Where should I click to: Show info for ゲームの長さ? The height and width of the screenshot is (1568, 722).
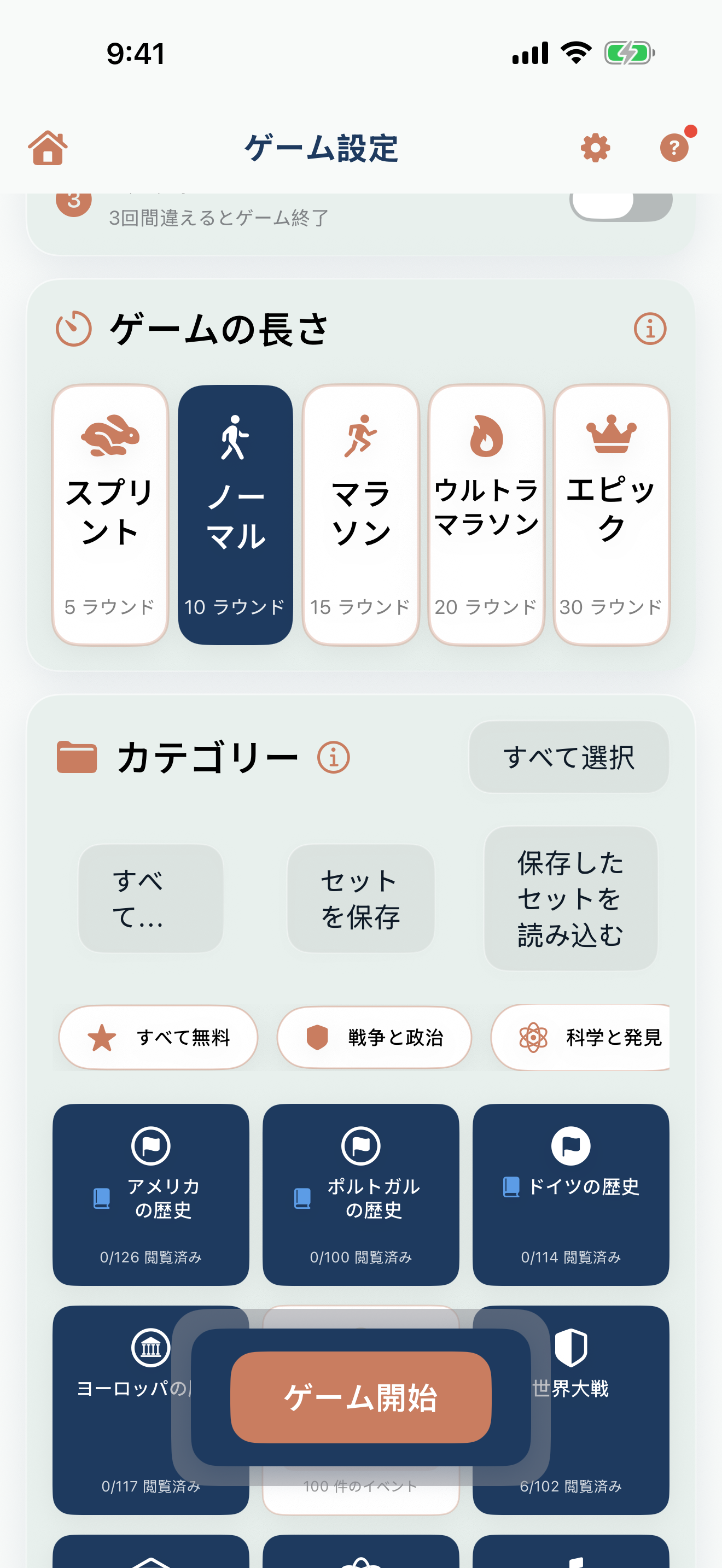pyautogui.click(x=650, y=329)
